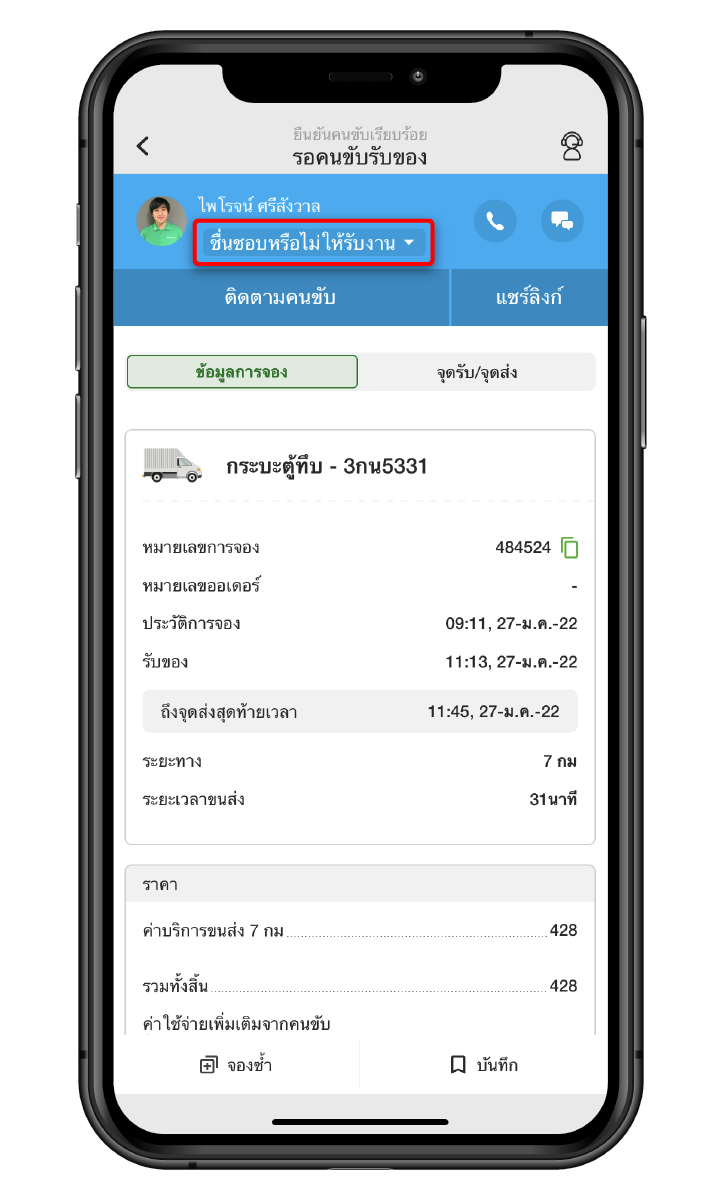The height and width of the screenshot is (1200, 721).
Task: Open chat with the driver
Action: tap(562, 221)
